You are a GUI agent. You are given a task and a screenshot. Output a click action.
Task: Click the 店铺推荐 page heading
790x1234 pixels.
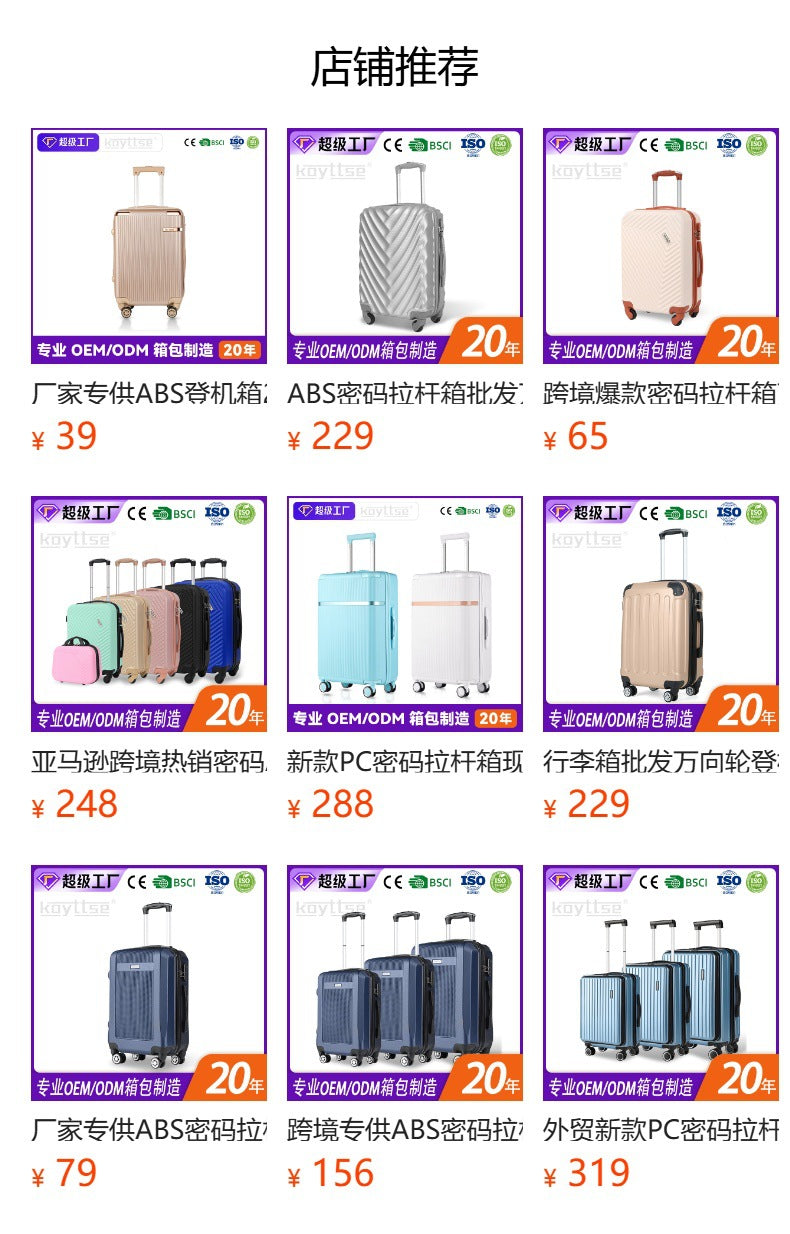pyautogui.click(x=395, y=62)
